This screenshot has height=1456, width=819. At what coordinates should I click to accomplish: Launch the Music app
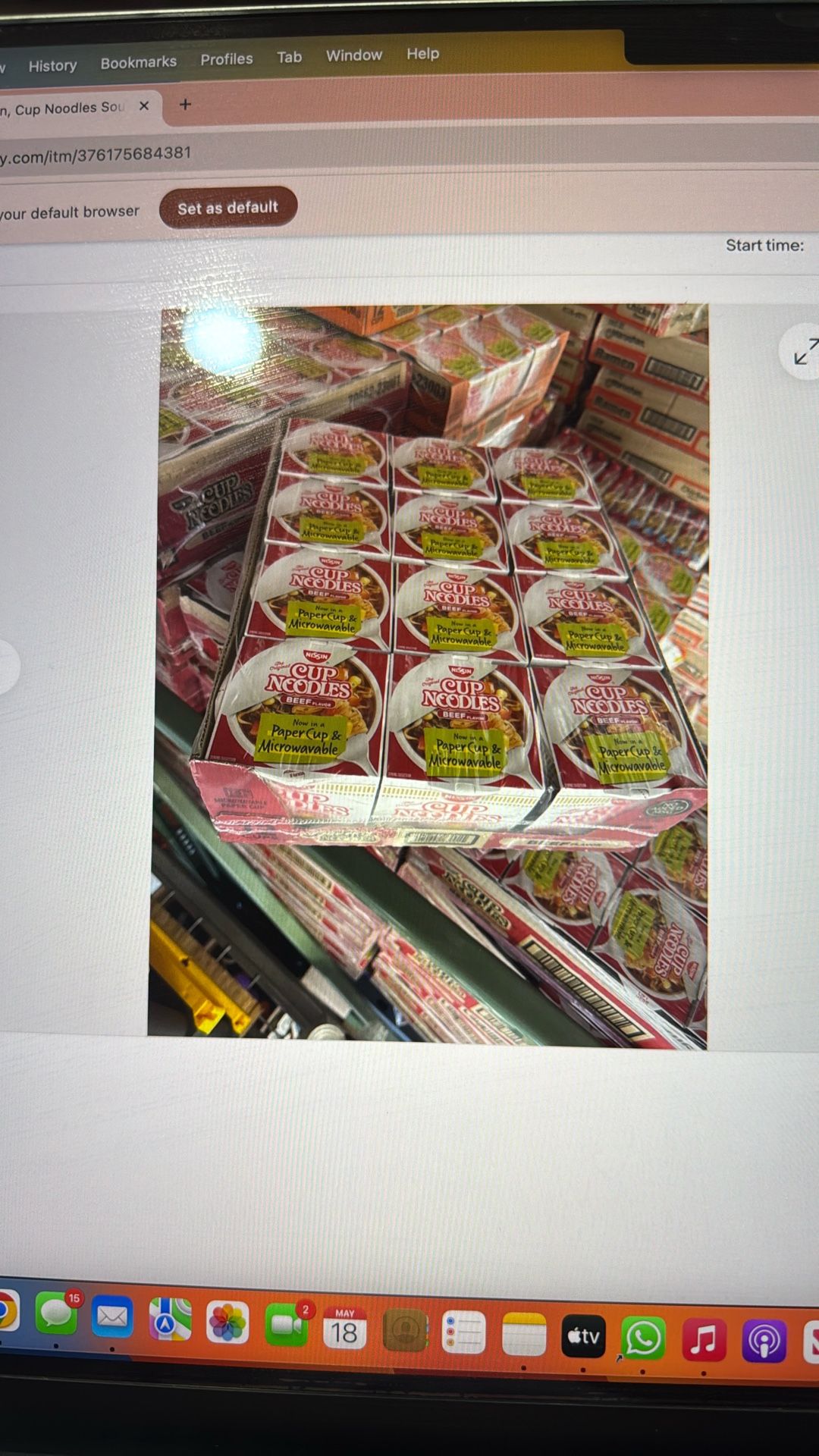(703, 1340)
